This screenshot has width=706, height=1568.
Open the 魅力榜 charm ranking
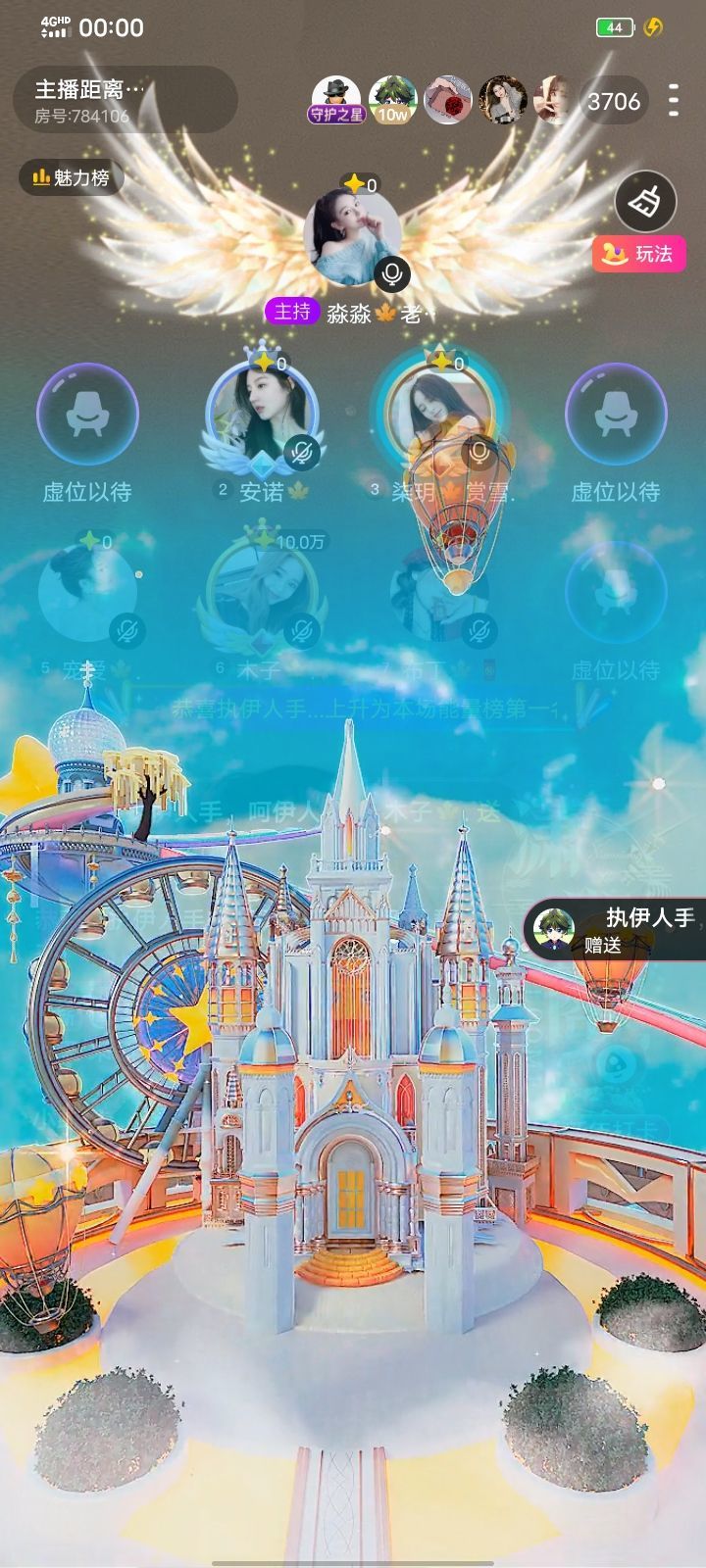[x=71, y=177]
